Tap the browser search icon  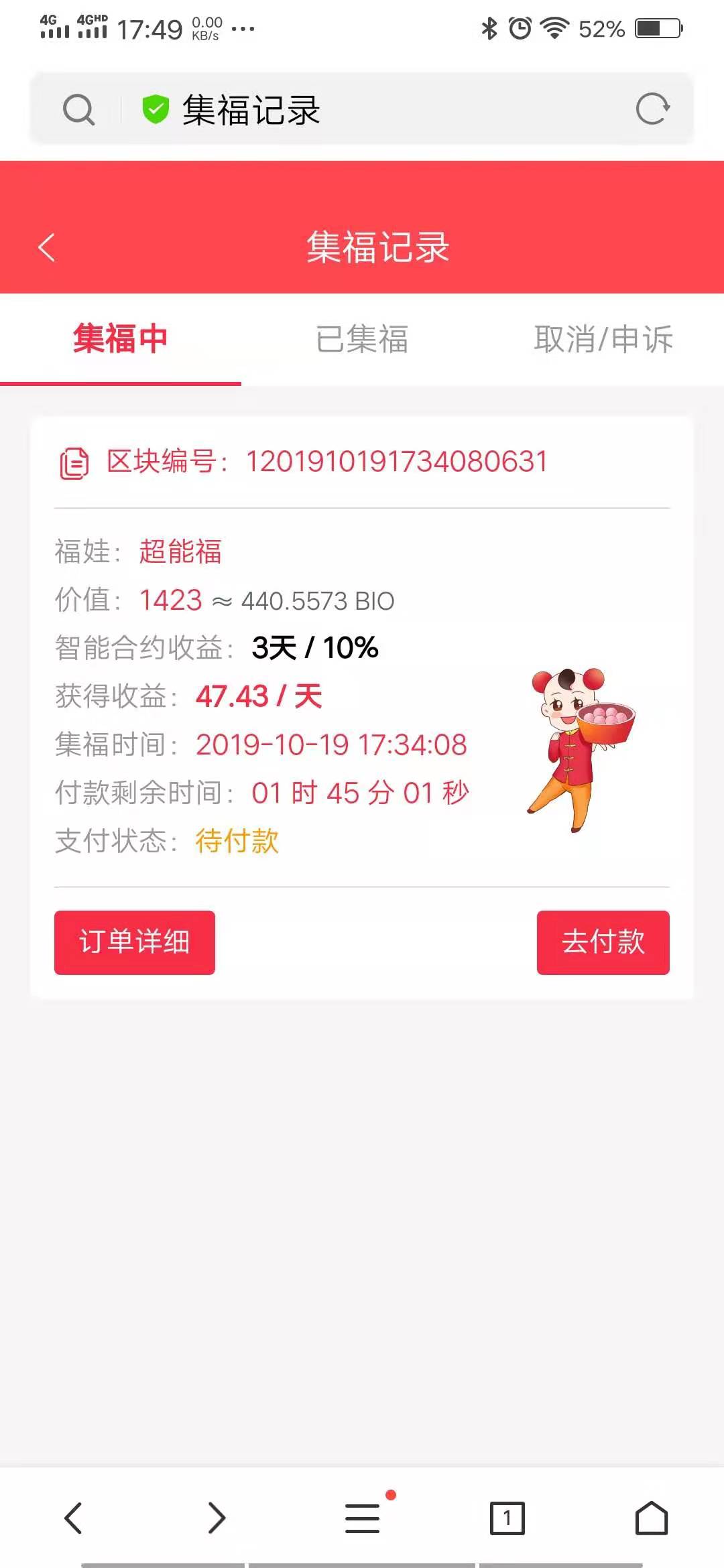click(78, 109)
